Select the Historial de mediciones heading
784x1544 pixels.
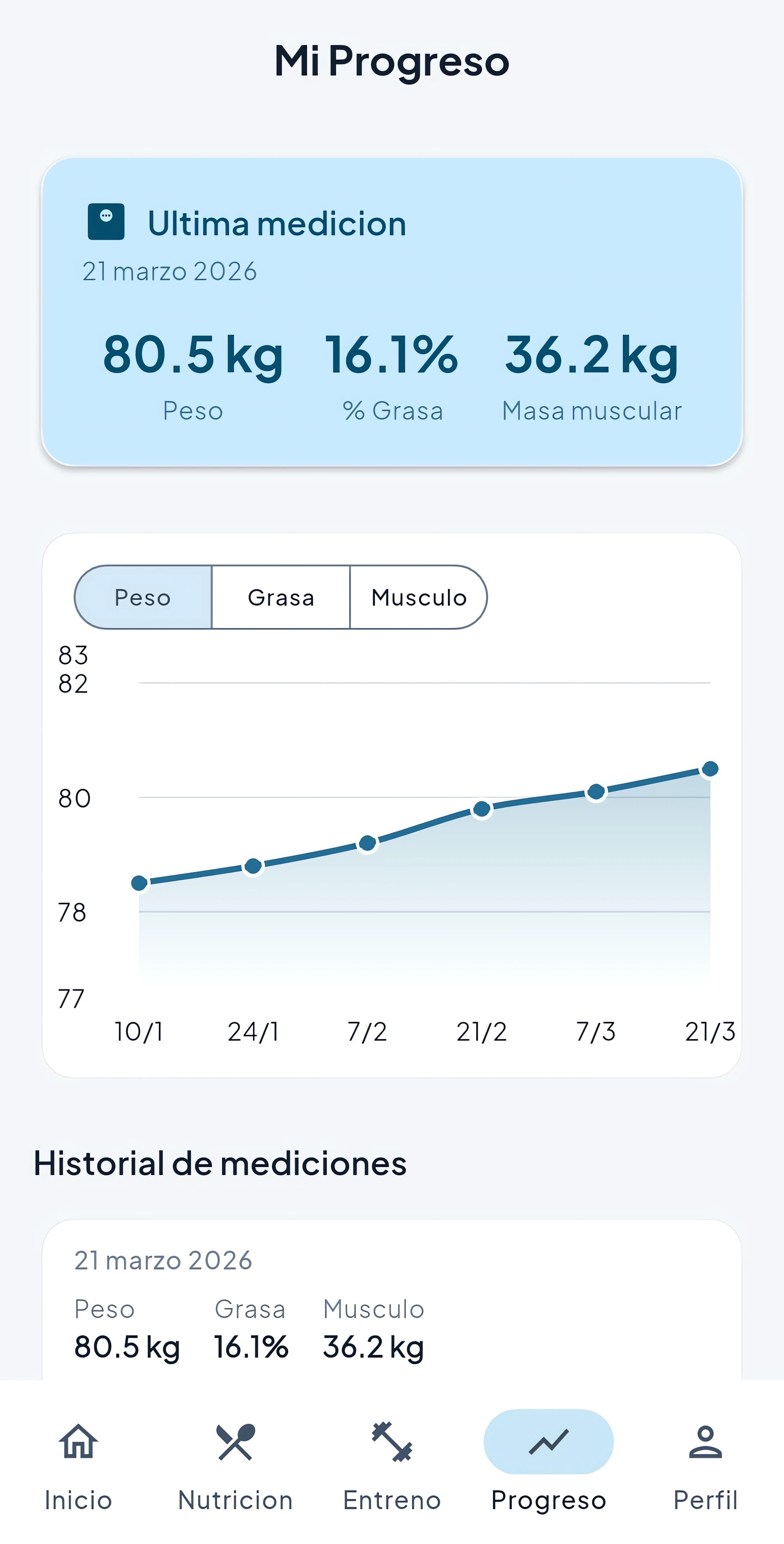coord(220,1162)
